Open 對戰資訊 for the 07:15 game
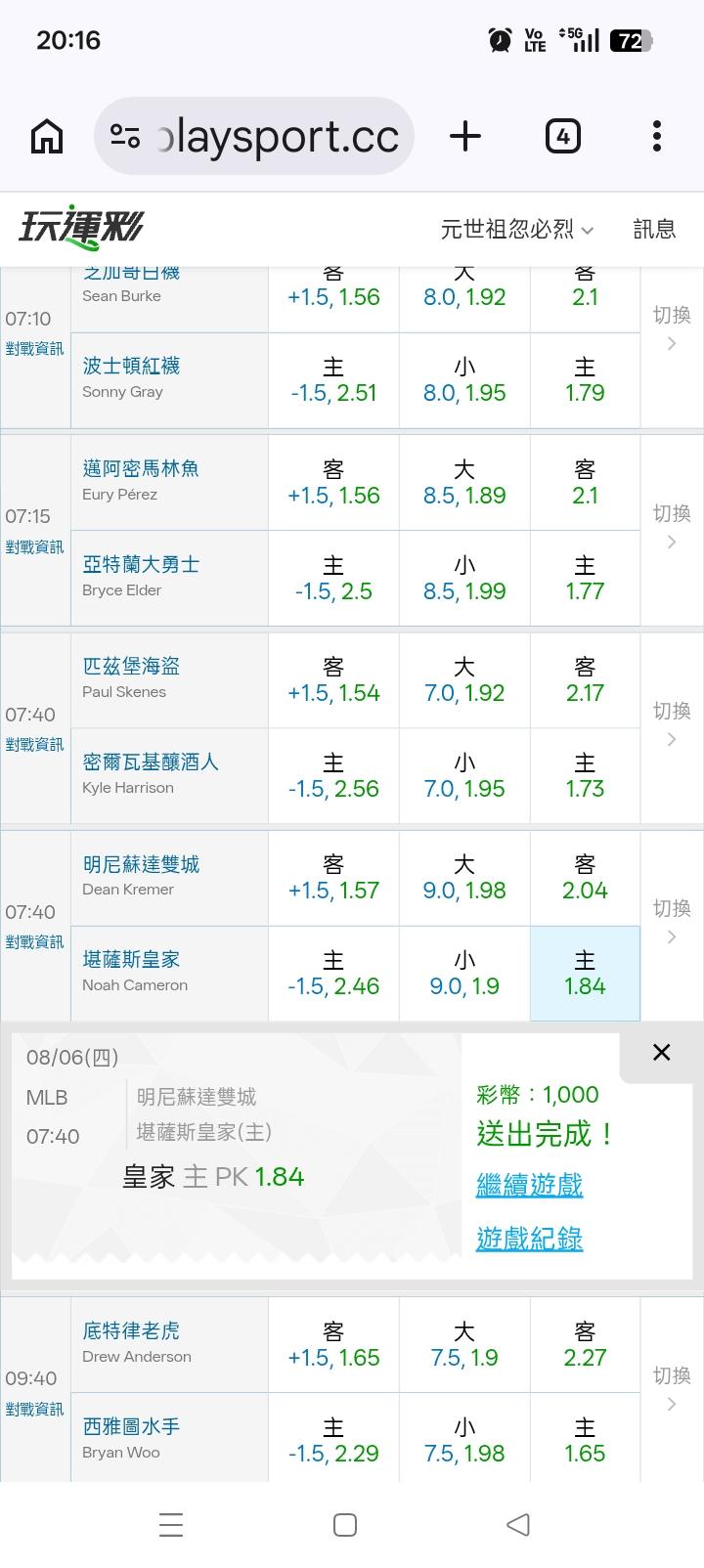This screenshot has height=1568, width=704. pos(34,546)
